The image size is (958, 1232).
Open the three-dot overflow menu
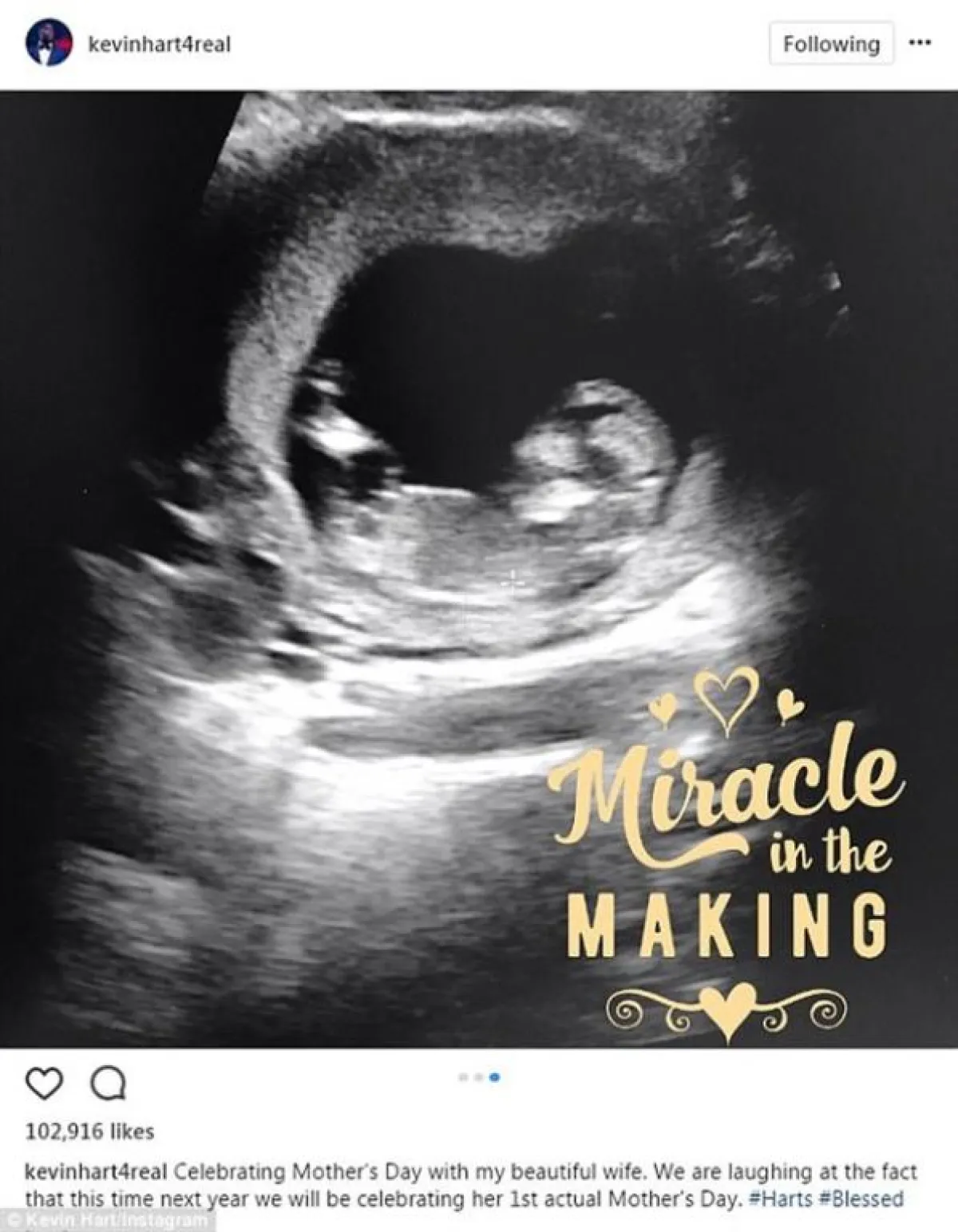coord(920,44)
